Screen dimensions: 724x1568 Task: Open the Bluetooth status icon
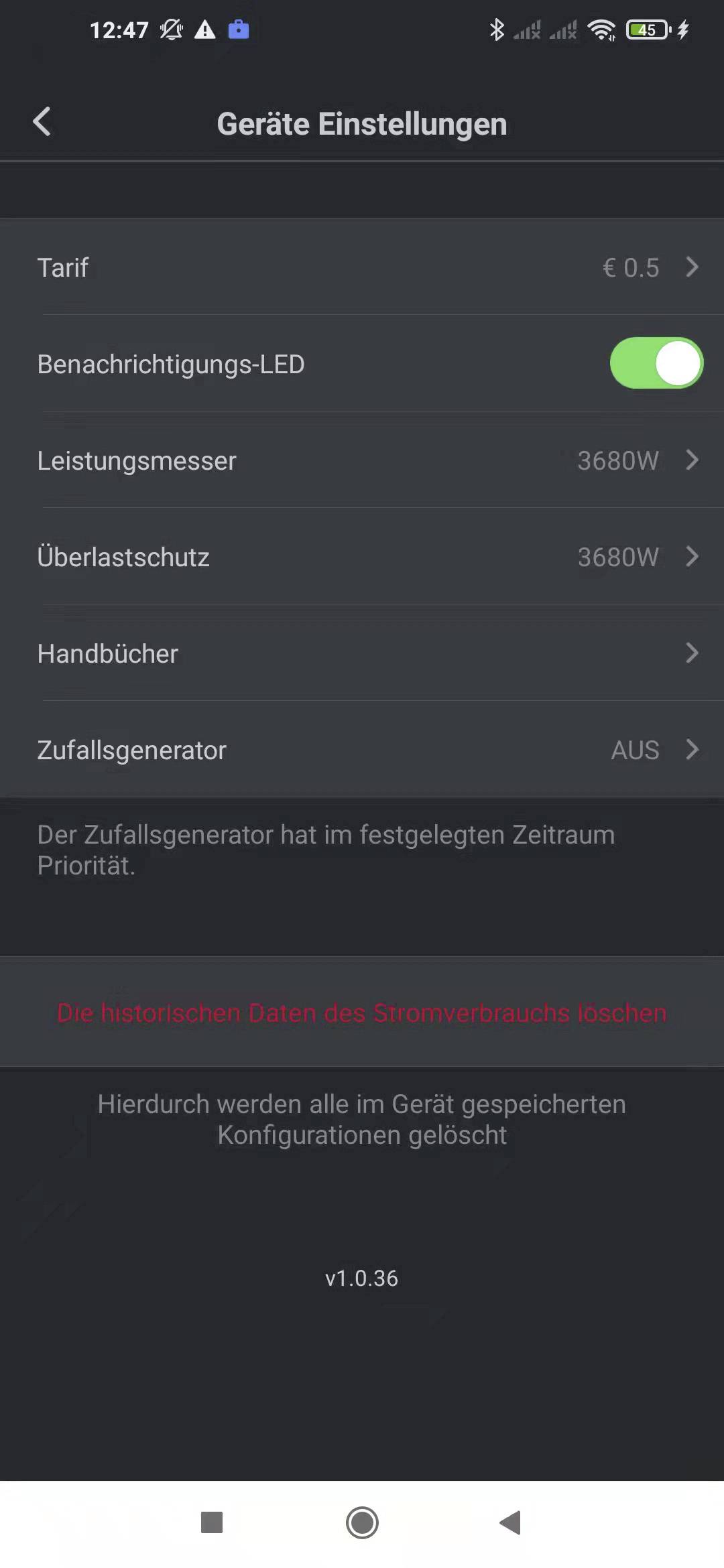497,29
